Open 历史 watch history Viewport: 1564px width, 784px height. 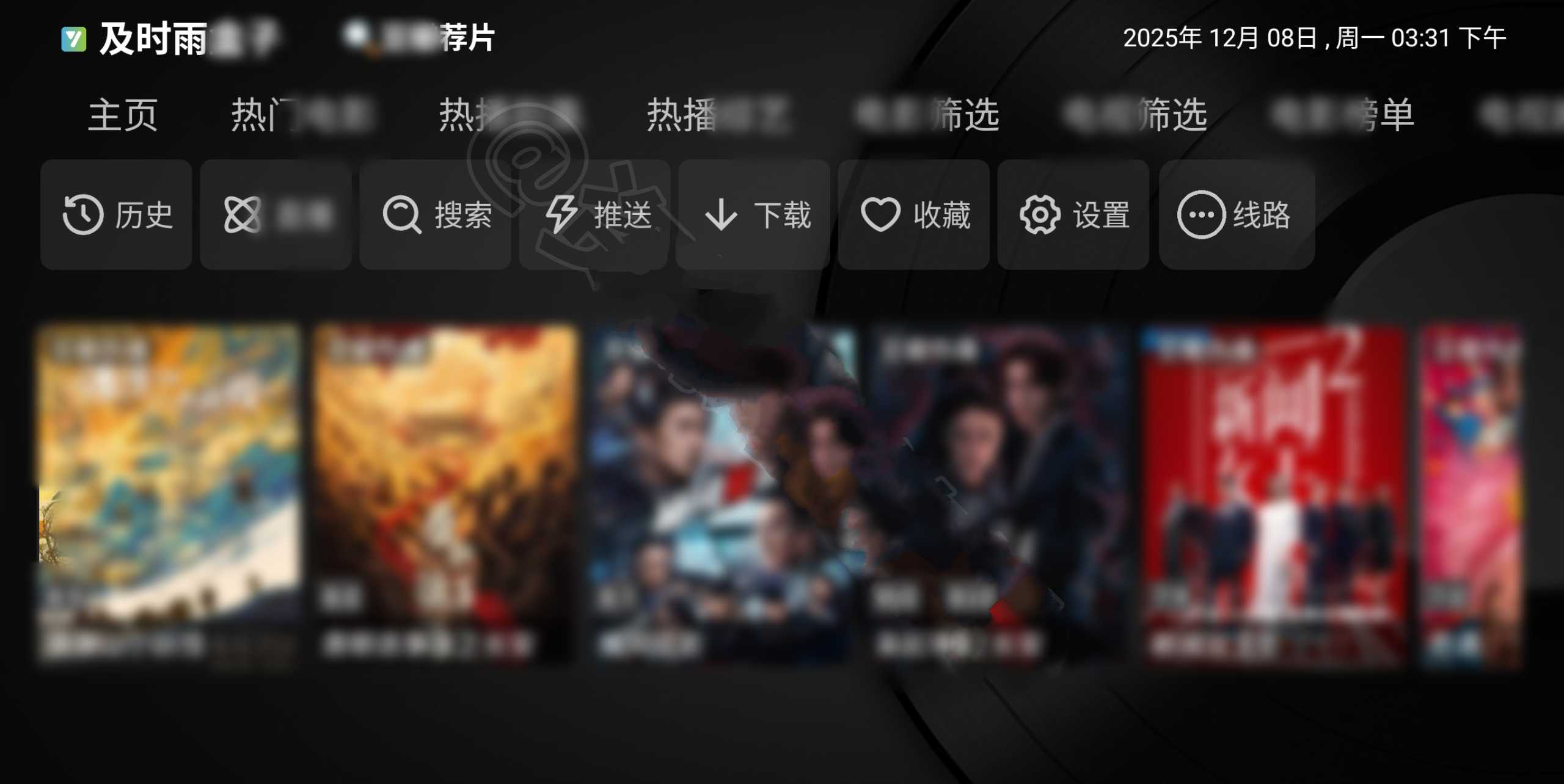pyautogui.click(x=116, y=214)
